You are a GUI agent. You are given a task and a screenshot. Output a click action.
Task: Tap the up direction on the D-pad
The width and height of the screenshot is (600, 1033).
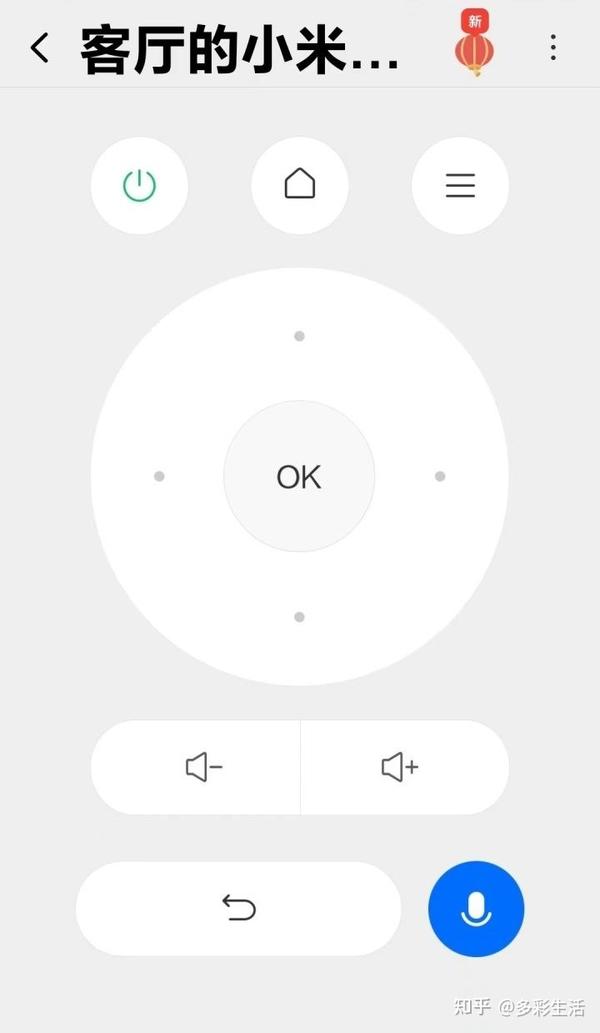(x=299, y=336)
